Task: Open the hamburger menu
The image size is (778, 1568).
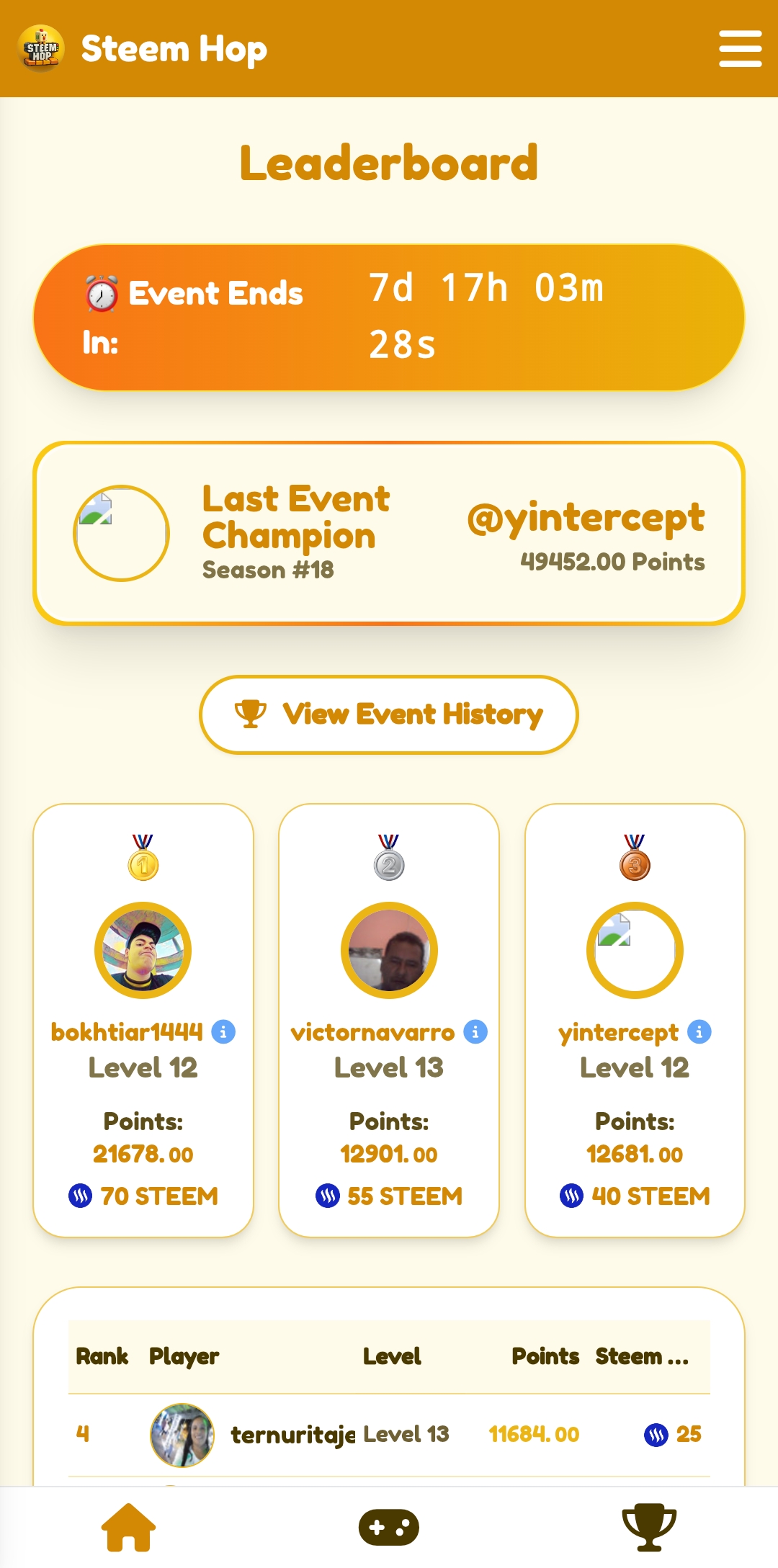Action: click(740, 49)
